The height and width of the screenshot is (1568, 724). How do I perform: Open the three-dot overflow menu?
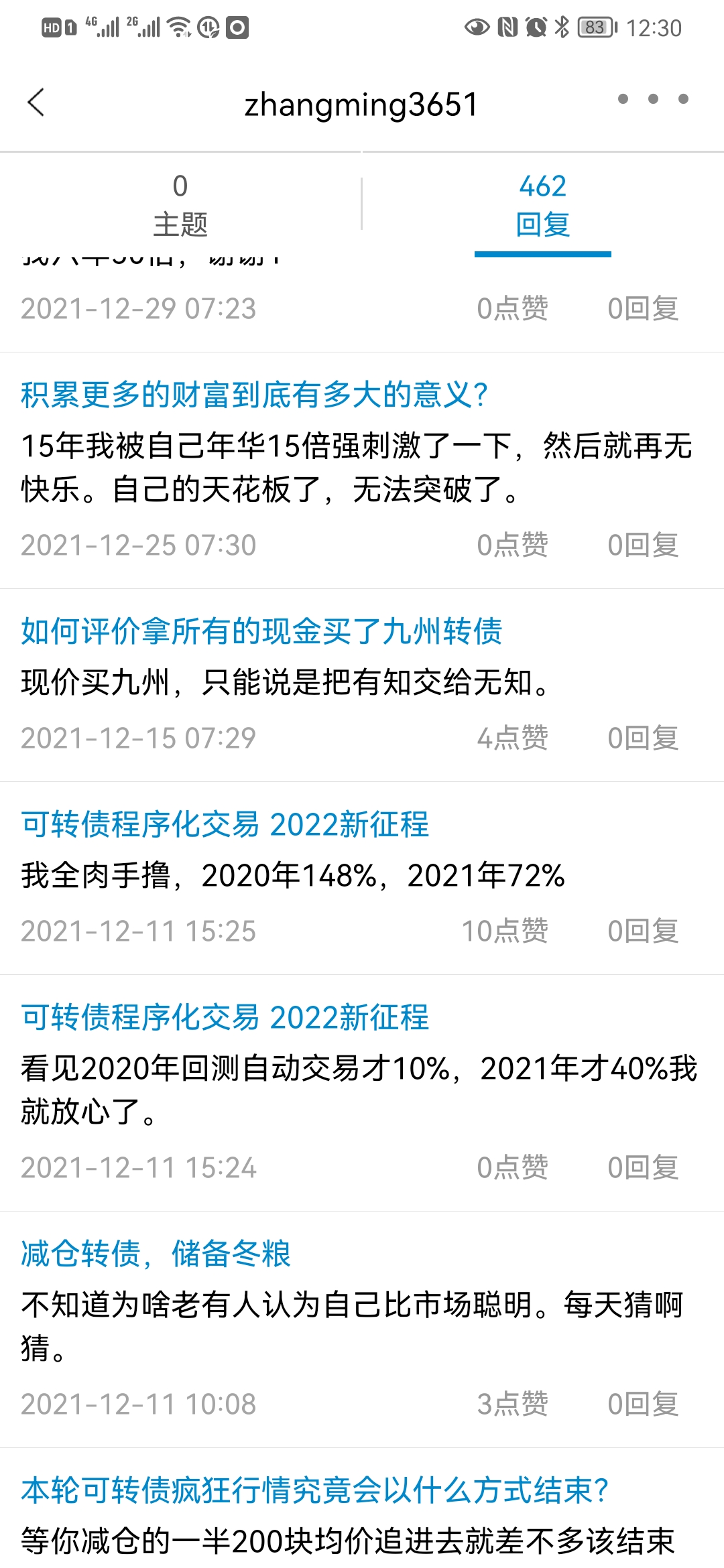click(652, 99)
